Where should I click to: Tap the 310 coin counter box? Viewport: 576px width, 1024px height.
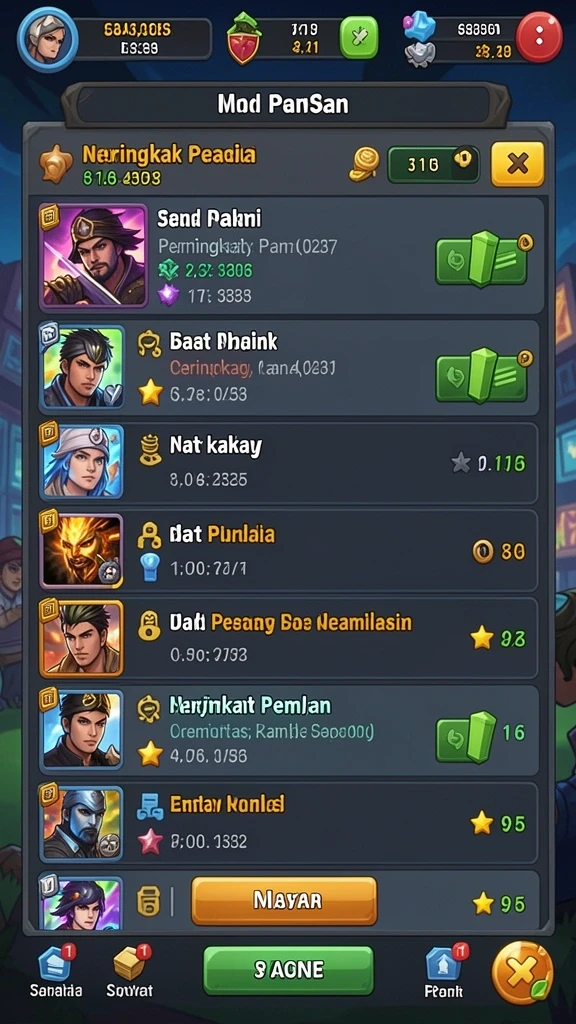click(x=433, y=165)
